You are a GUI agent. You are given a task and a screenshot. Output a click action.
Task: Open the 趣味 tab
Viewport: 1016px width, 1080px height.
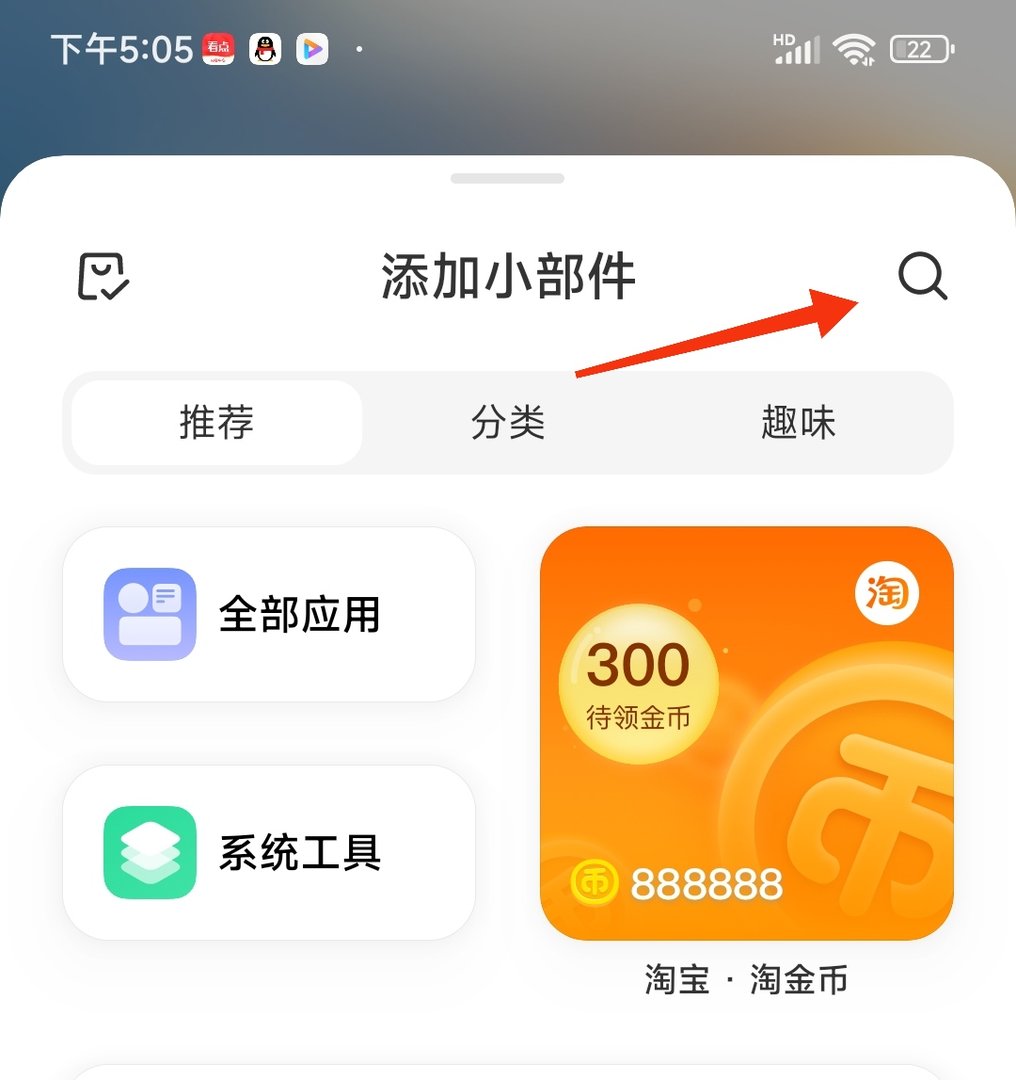point(797,423)
